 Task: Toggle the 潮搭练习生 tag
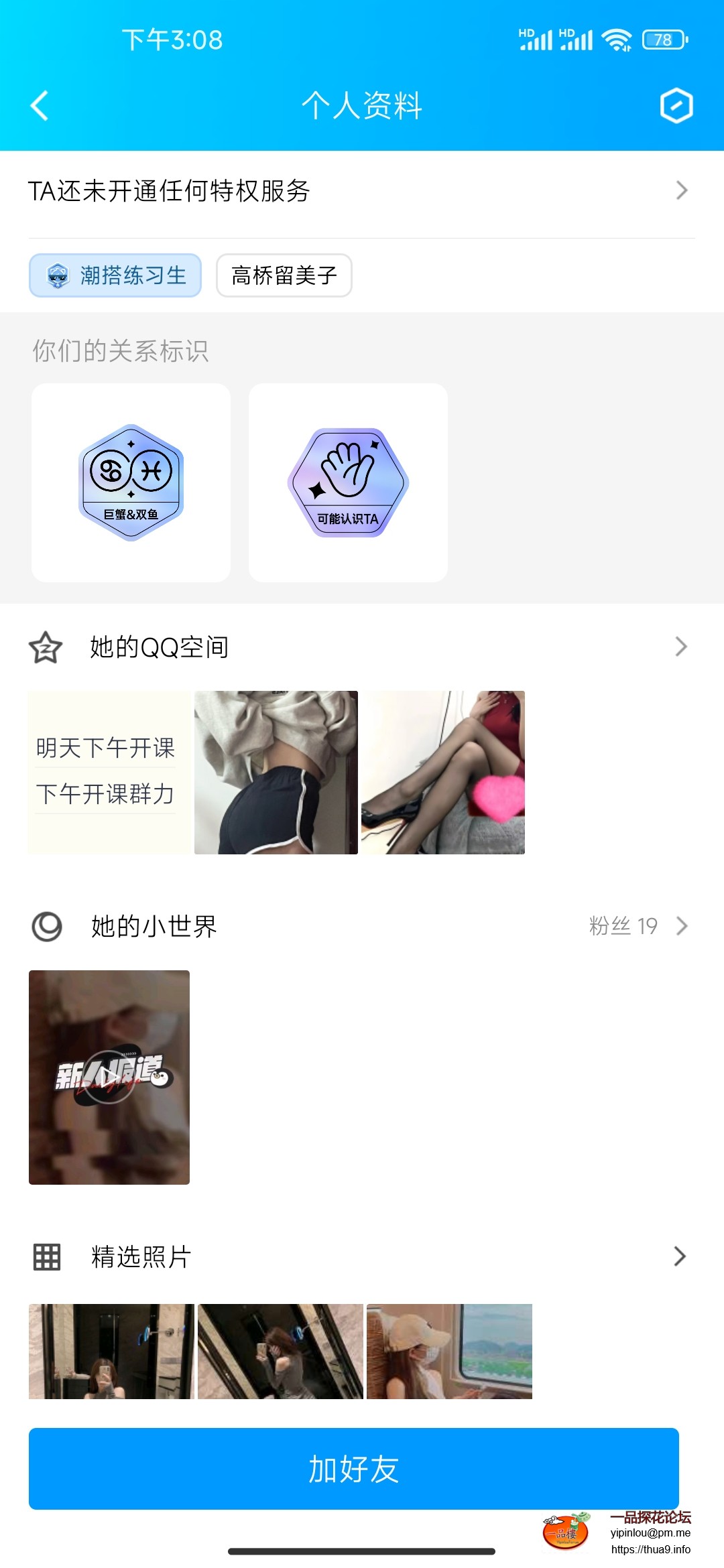[x=115, y=275]
